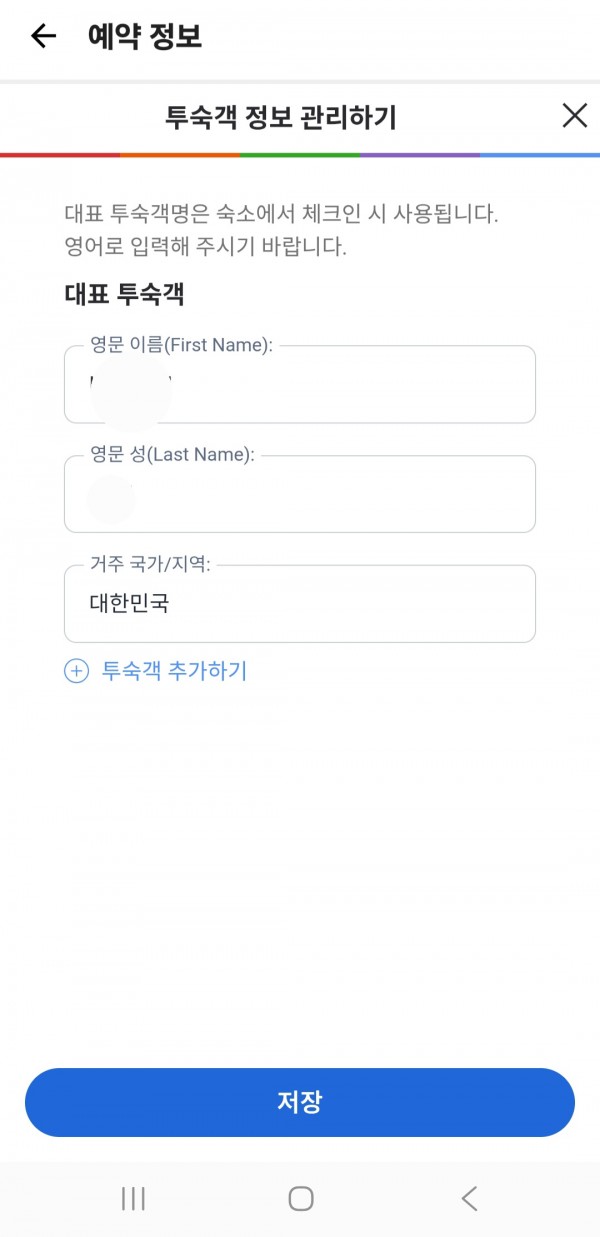Go to home screen via navigation bar

pyautogui.click(x=300, y=1198)
